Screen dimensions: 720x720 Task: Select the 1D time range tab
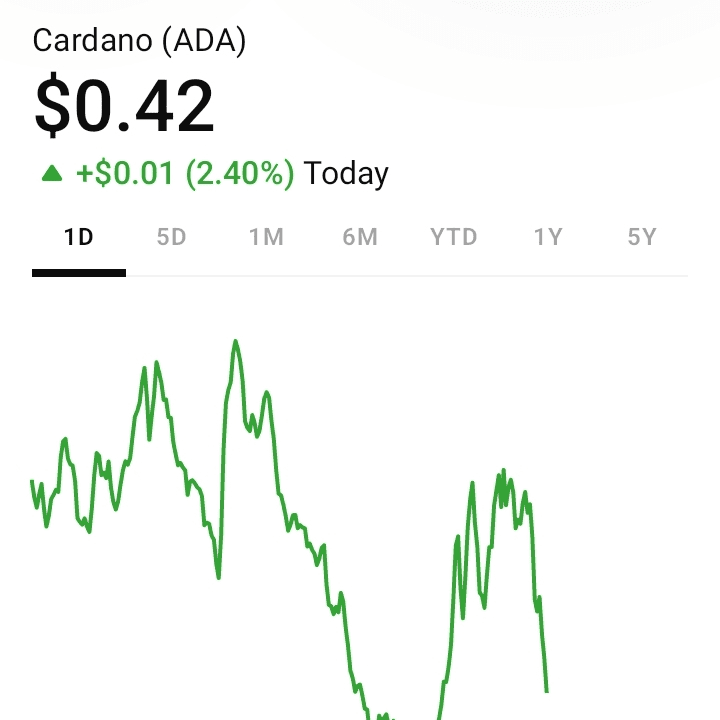click(78, 238)
